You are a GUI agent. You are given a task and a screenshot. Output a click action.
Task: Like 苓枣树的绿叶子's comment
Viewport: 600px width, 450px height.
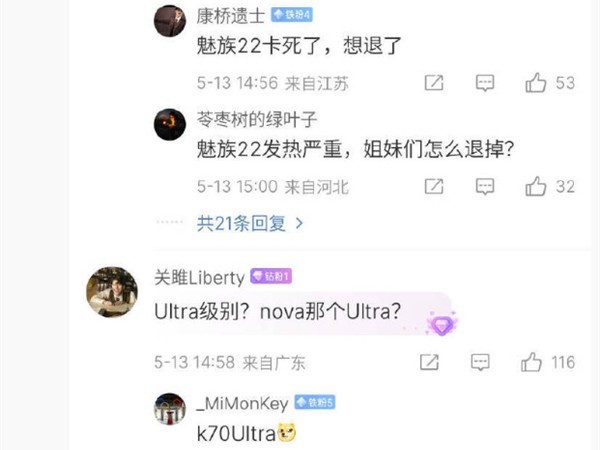pyautogui.click(x=536, y=186)
